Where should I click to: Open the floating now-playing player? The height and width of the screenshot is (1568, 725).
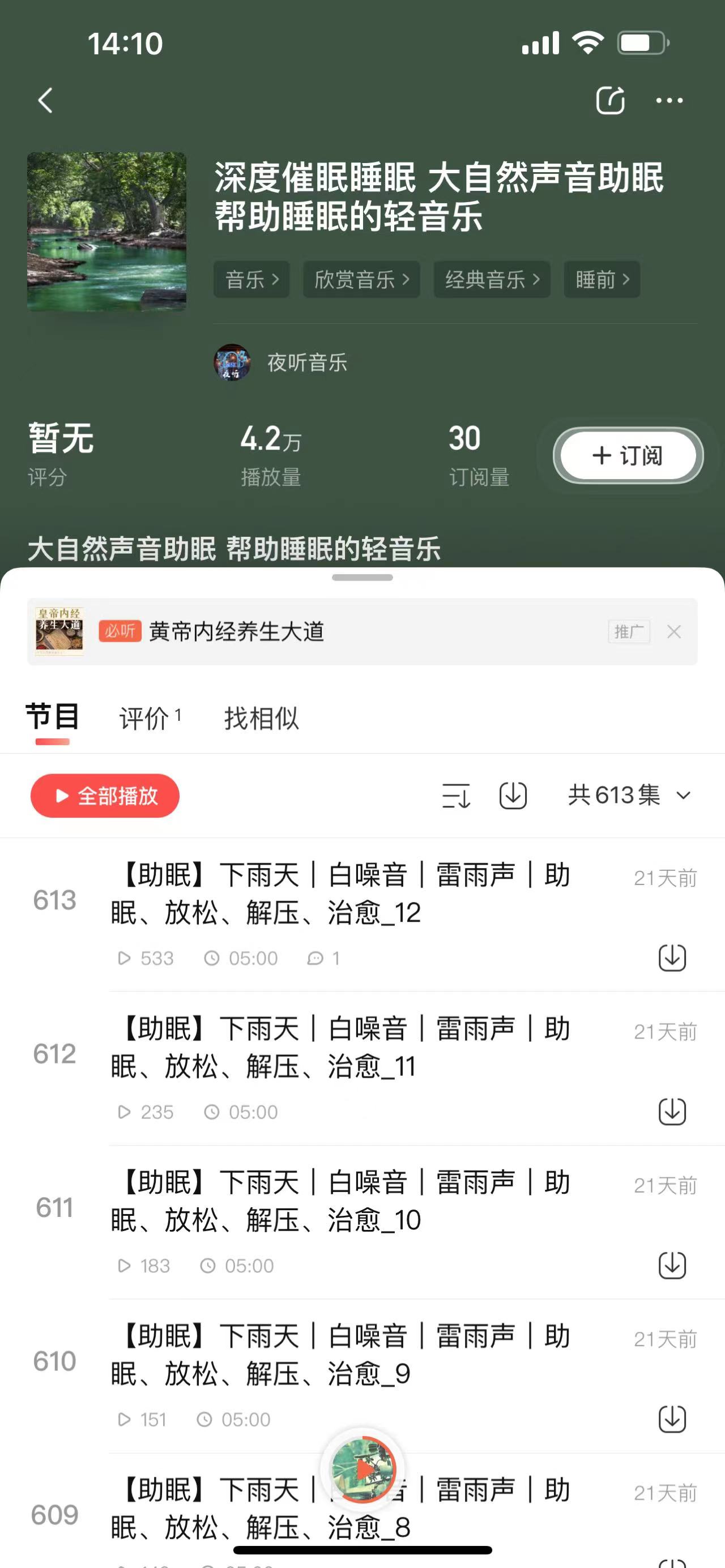point(363,1469)
